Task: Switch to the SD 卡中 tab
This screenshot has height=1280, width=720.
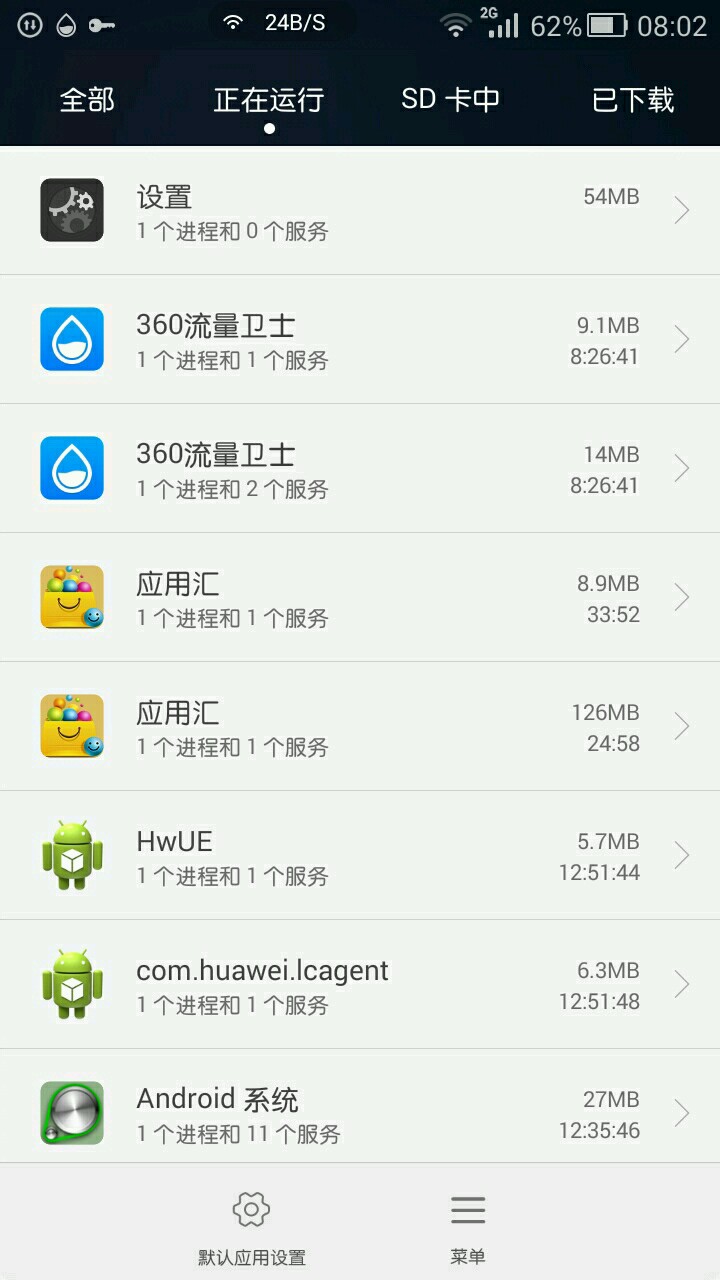Action: [x=450, y=100]
